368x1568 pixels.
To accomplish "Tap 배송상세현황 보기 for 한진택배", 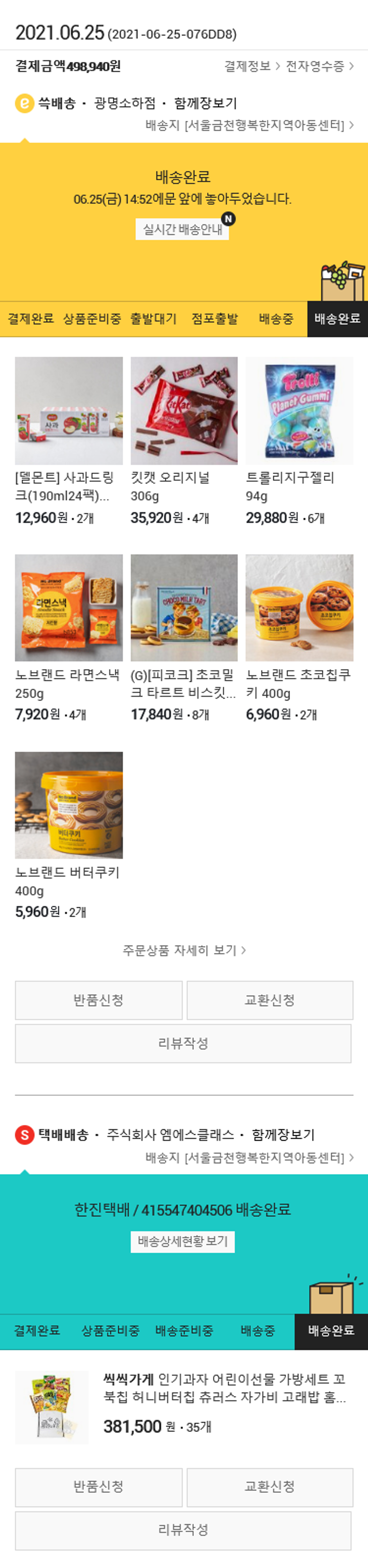I will (183, 1242).
